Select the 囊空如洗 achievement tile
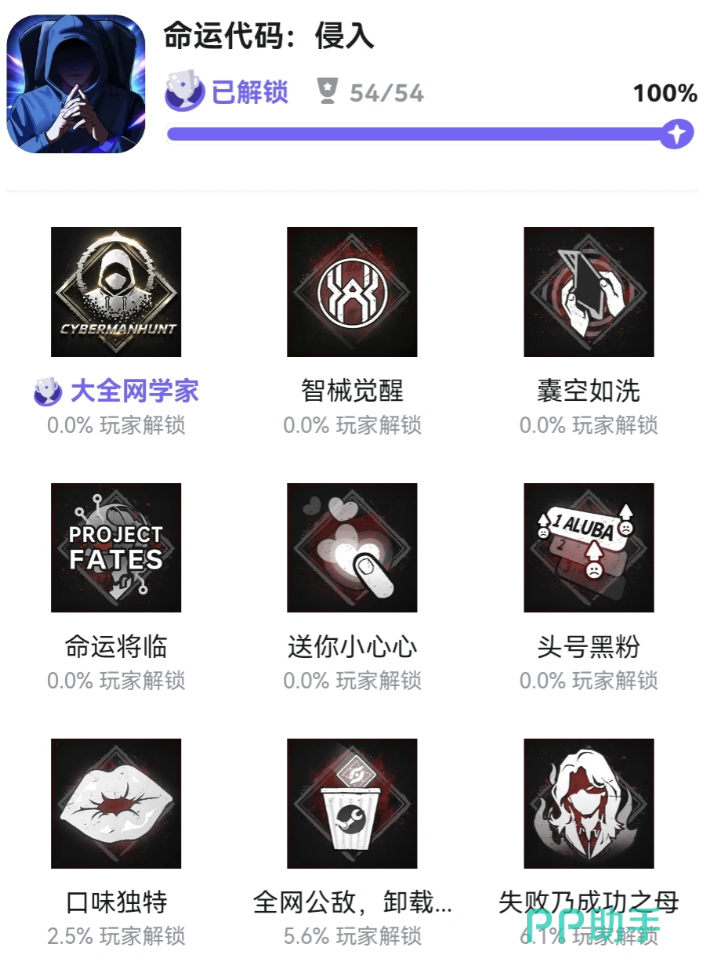Screen dimensions: 704x974 pos(589,292)
